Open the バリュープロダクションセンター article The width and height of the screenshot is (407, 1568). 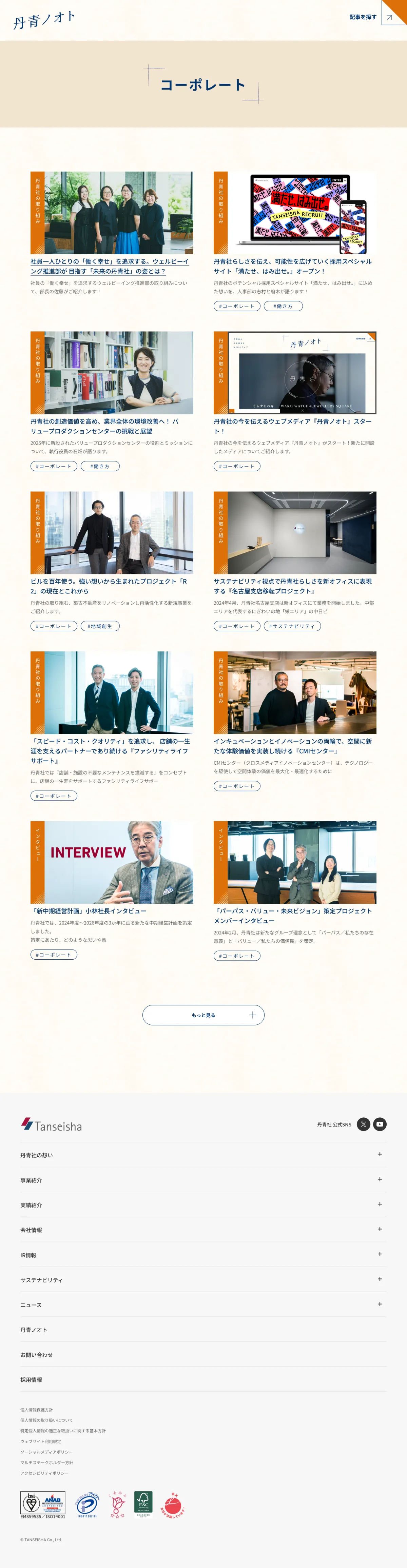click(105, 426)
